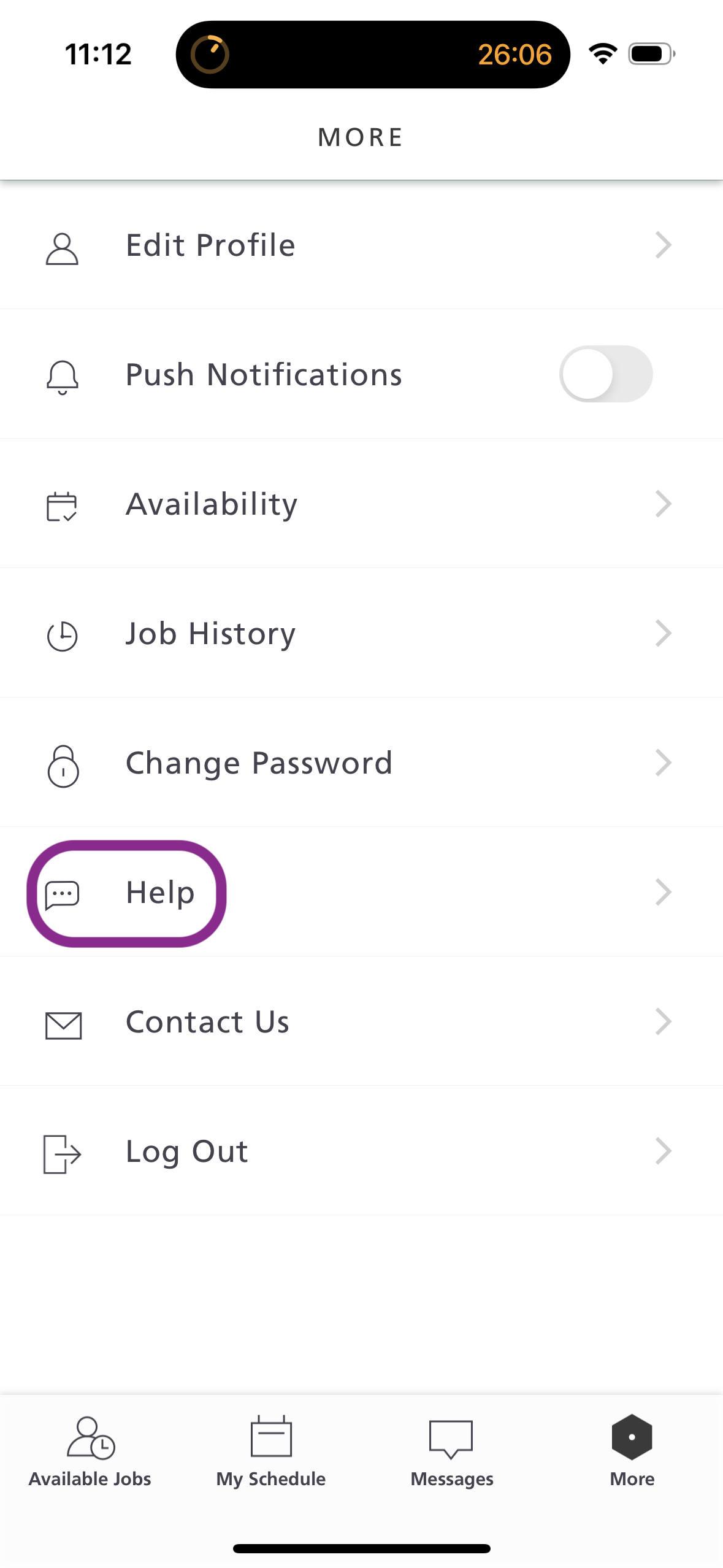This screenshot has width=723, height=1568.
Task: View Job History
Action: 361,634
